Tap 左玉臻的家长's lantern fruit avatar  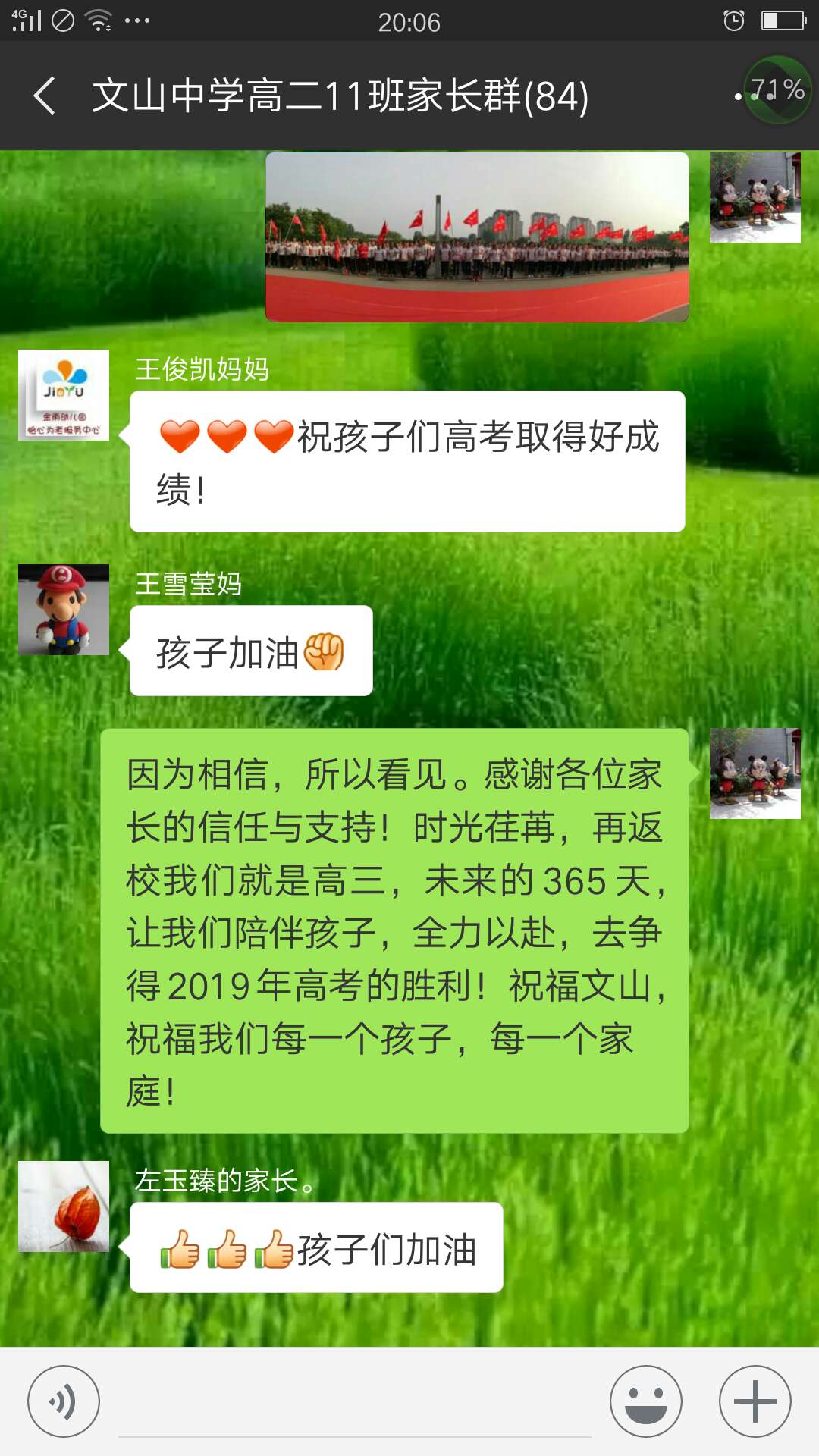click(64, 1207)
